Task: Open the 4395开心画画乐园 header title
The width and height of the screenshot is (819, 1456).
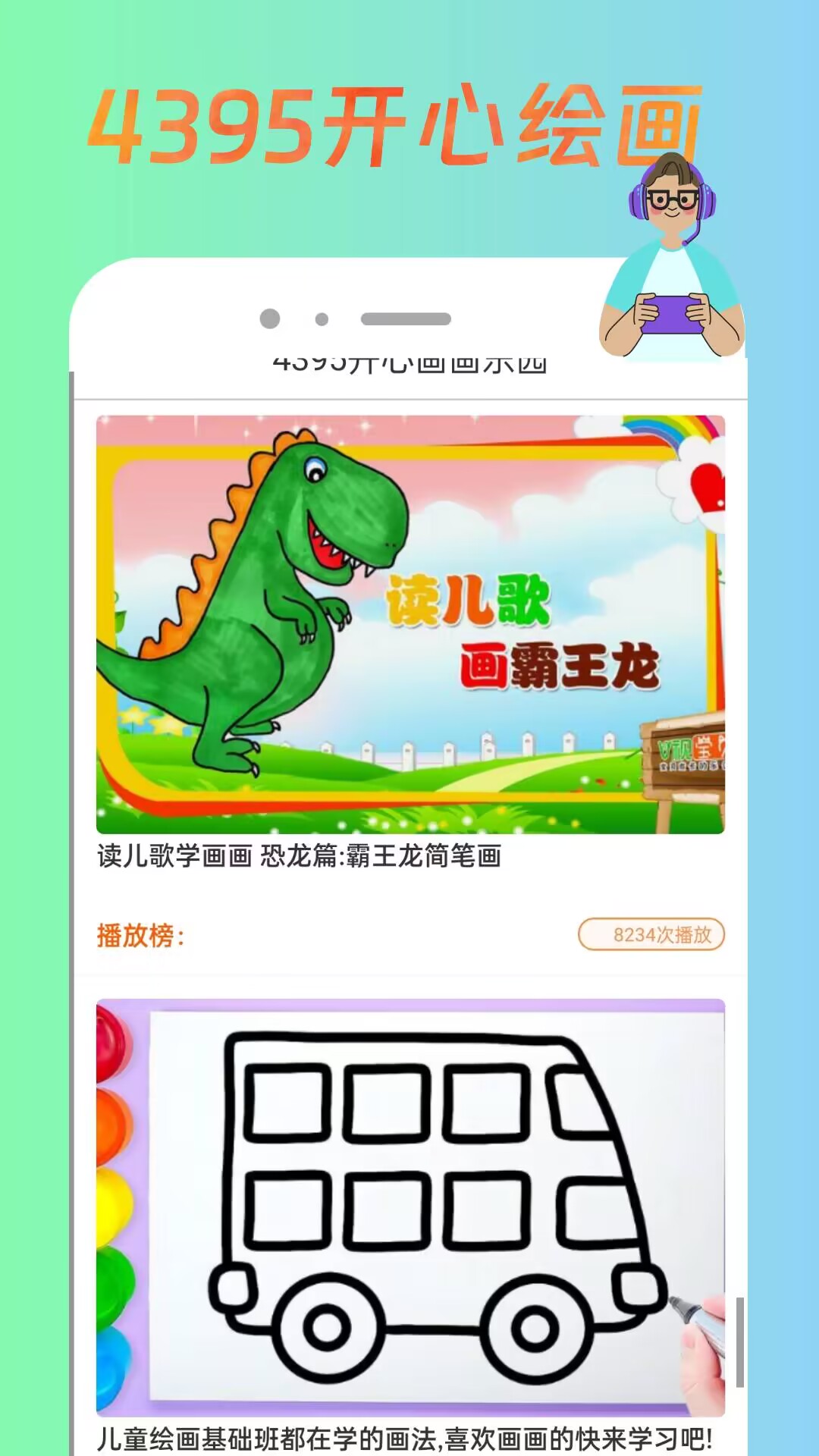Action: pos(409,362)
